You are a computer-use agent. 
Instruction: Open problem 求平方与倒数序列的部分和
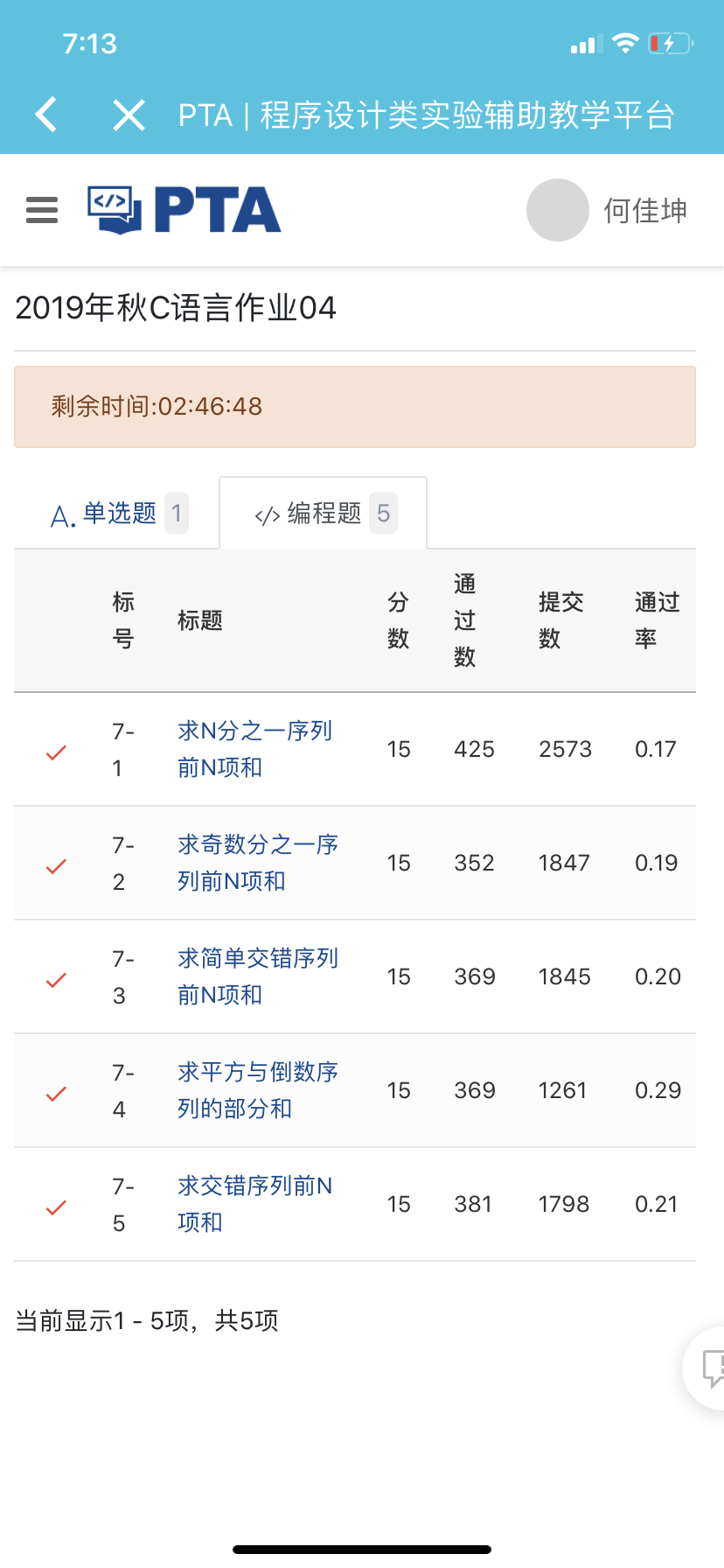(257, 1090)
